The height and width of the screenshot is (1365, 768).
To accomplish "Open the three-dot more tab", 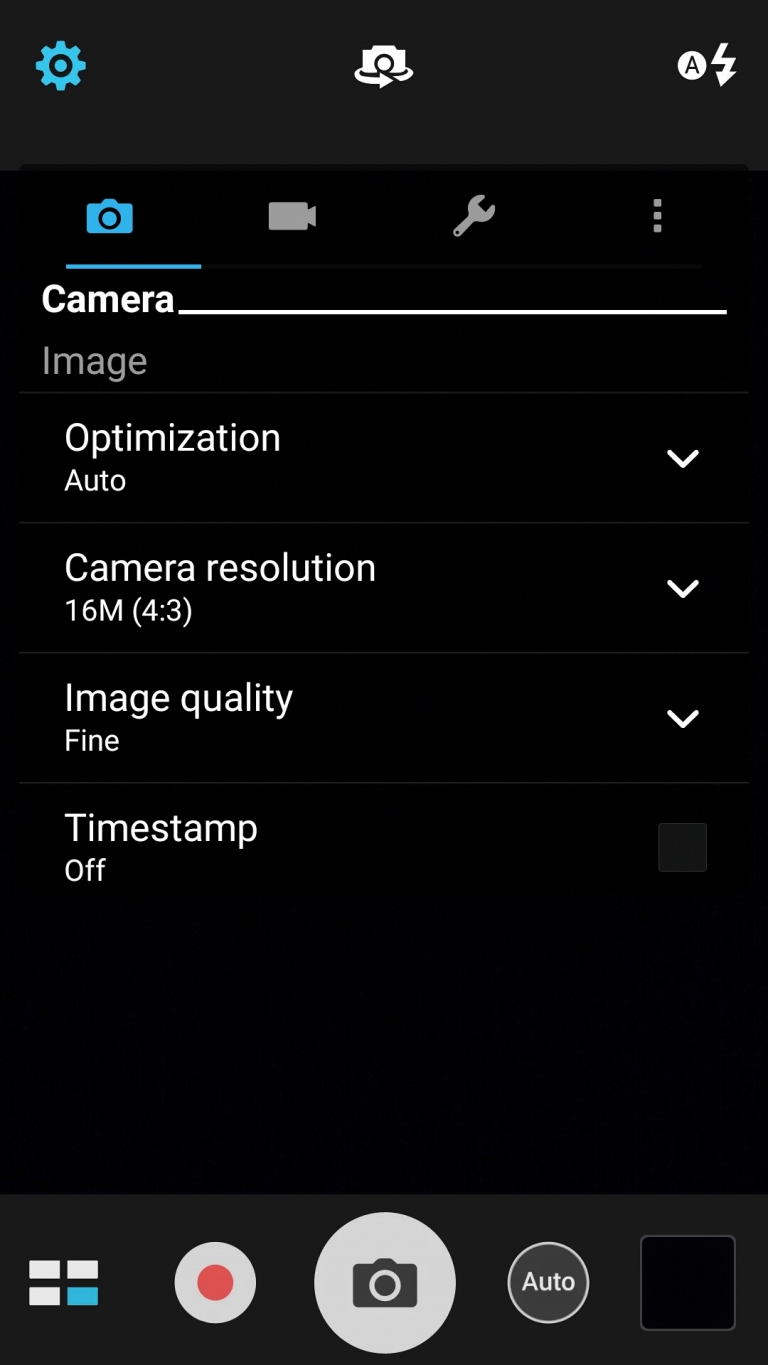I will [x=657, y=216].
